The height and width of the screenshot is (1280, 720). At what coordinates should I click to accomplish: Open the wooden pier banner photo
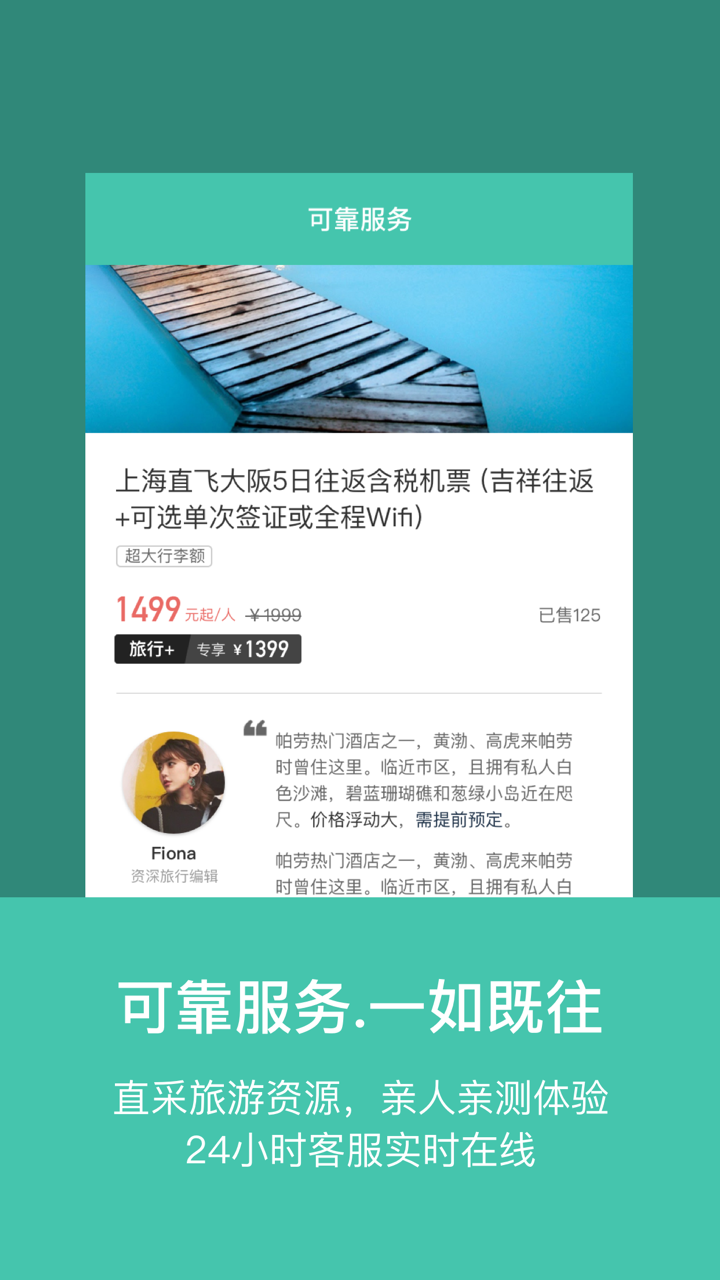(x=359, y=347)
